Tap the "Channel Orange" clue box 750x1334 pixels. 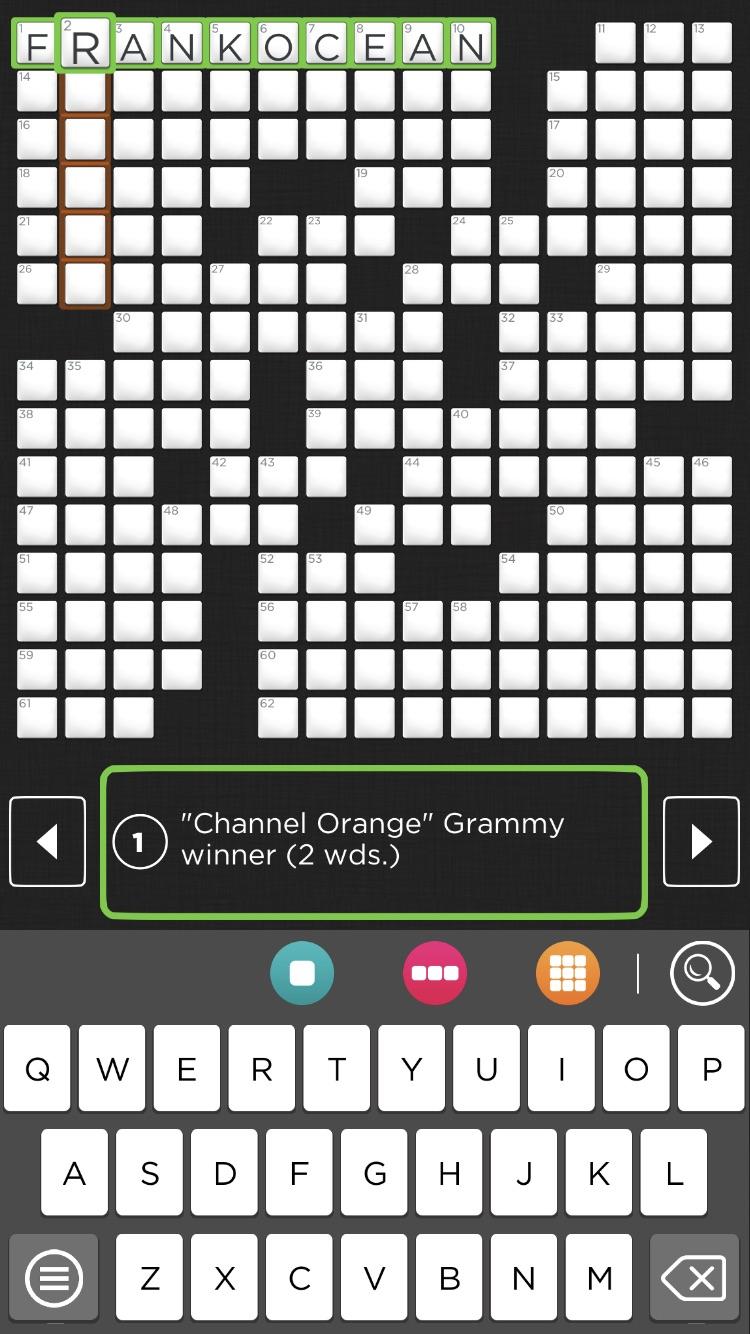pyautogui.click(x=373, y=841)
